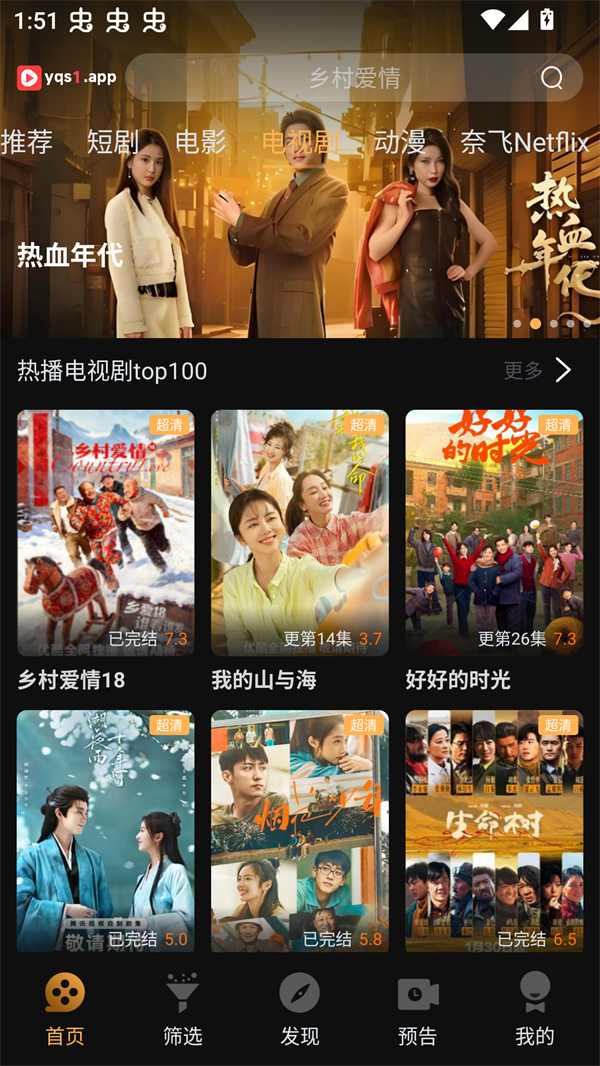The width and height of the screenshot is (600, 1066).
Task: Switch to the 筛选 filter tab
Action: [183, 1009]
